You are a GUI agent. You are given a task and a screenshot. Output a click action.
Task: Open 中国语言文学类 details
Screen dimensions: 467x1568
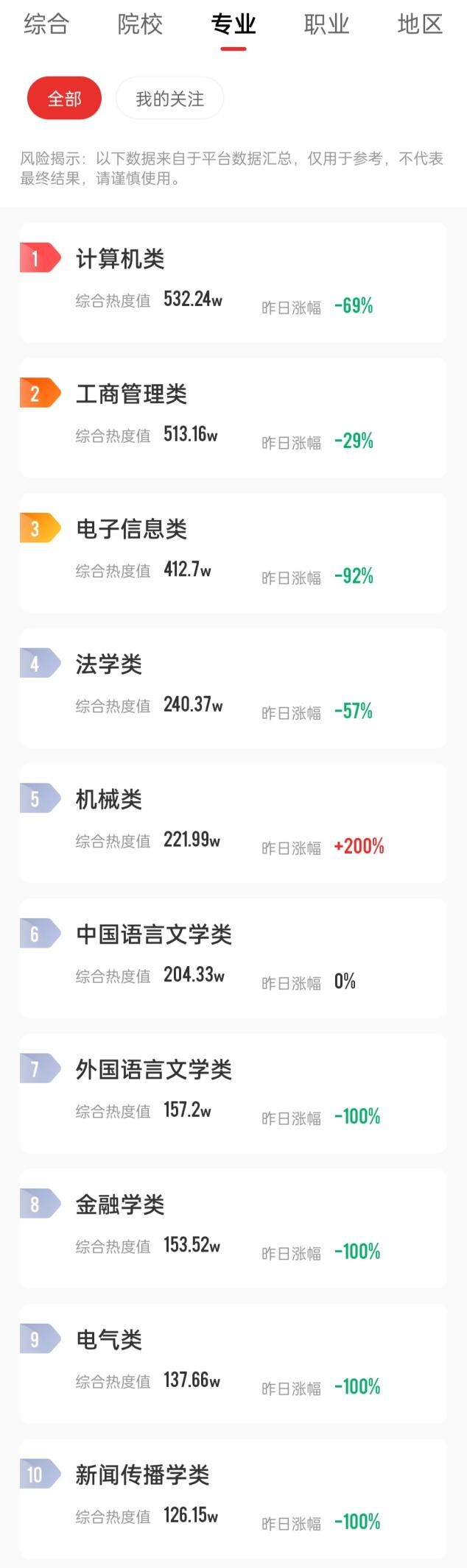pyautogui.click(x=233, y=958)
